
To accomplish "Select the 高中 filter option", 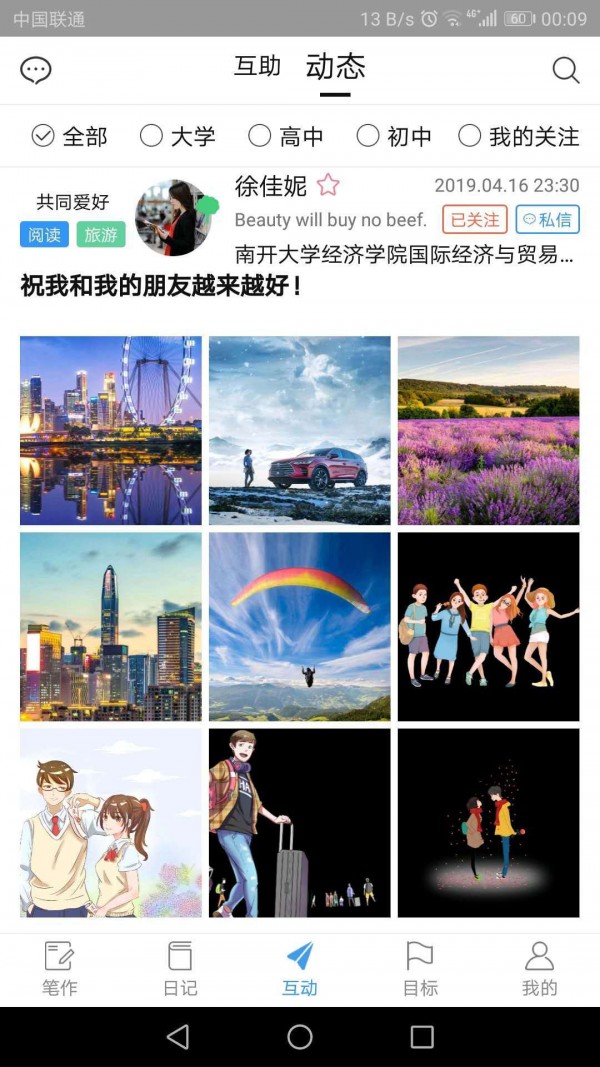I will pos(286,136).
